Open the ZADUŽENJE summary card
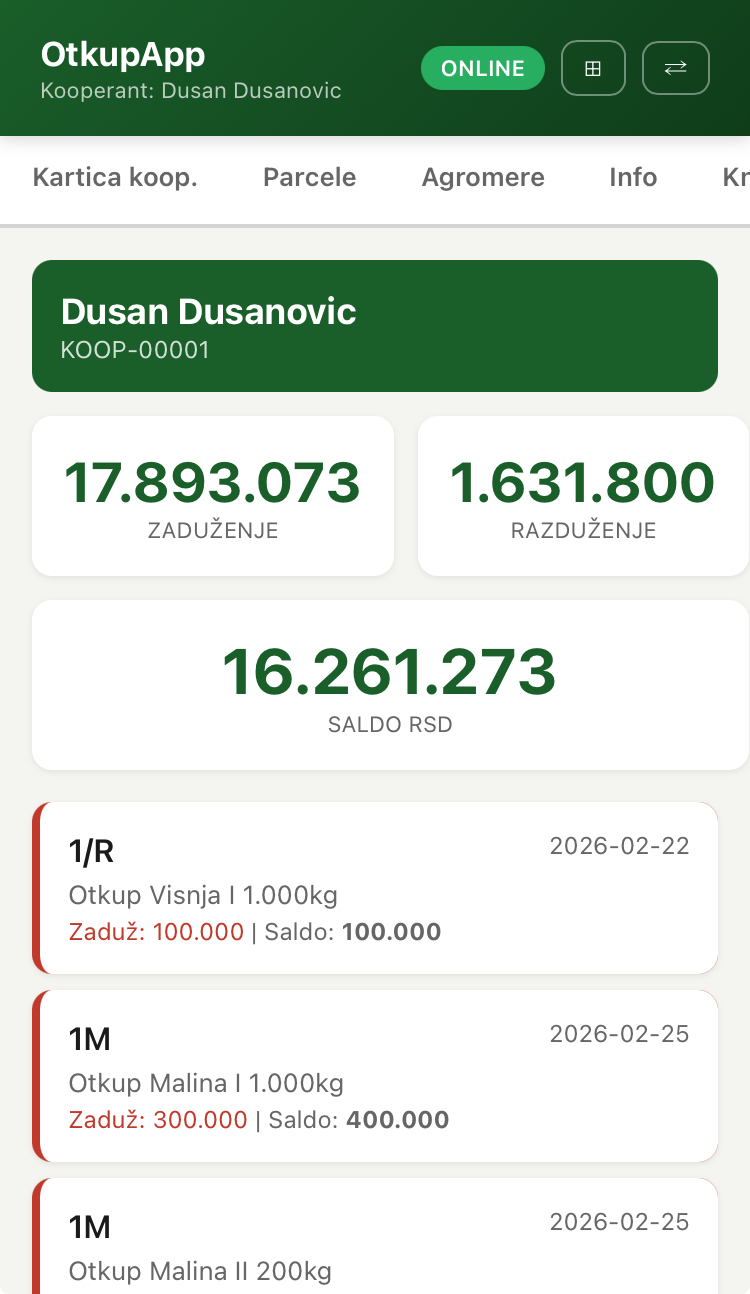Screen dimensions: 750x1294 [212, 496]
